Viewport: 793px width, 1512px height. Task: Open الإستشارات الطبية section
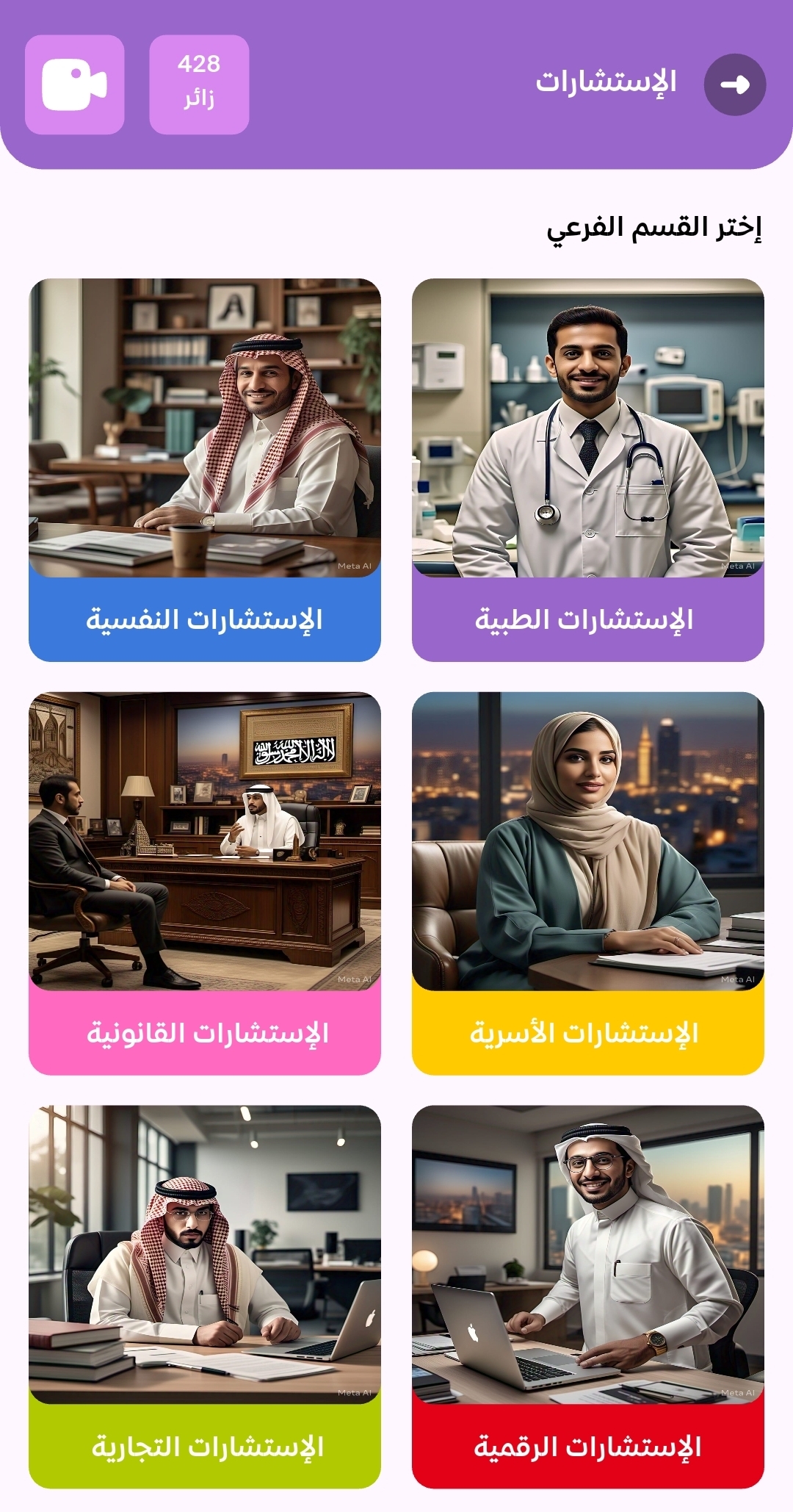587,470
